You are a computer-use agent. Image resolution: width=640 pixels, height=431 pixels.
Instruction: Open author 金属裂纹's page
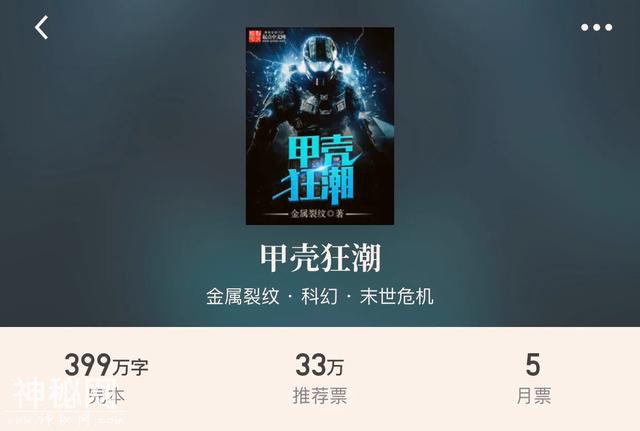point(245,297)
